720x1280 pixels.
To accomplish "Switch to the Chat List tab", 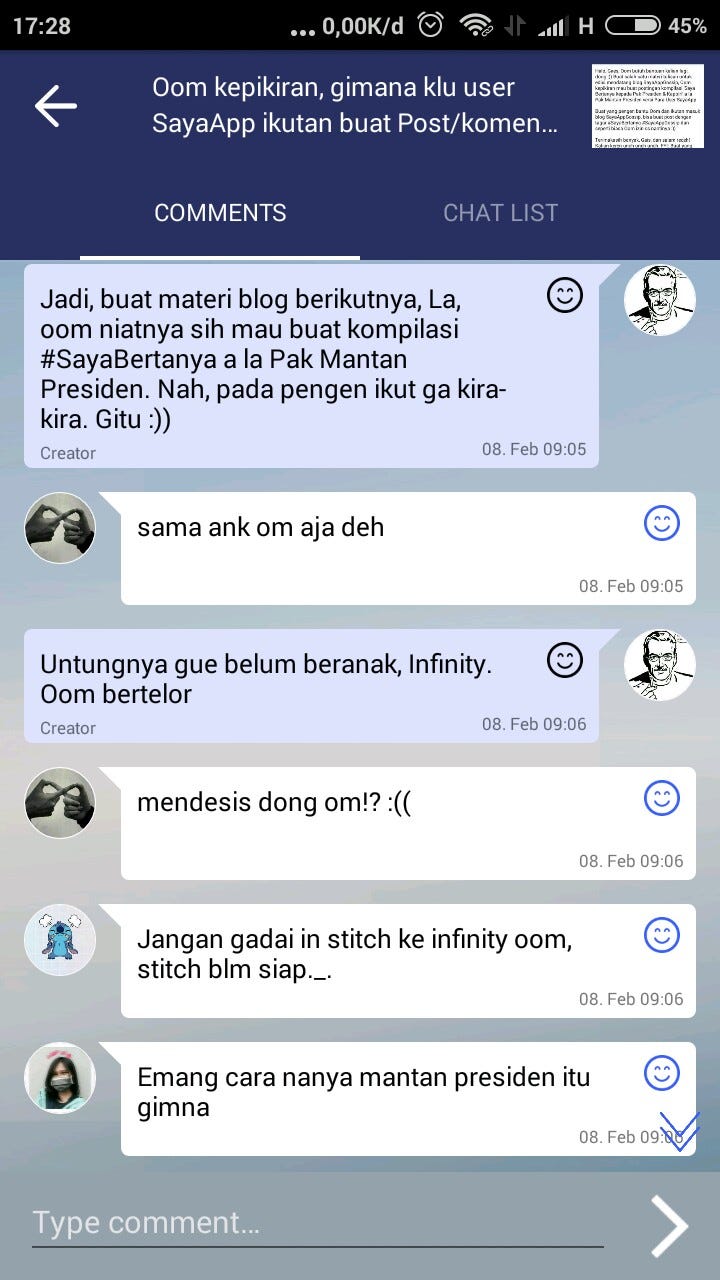I will pyautogui.click(x=500, y=212).
